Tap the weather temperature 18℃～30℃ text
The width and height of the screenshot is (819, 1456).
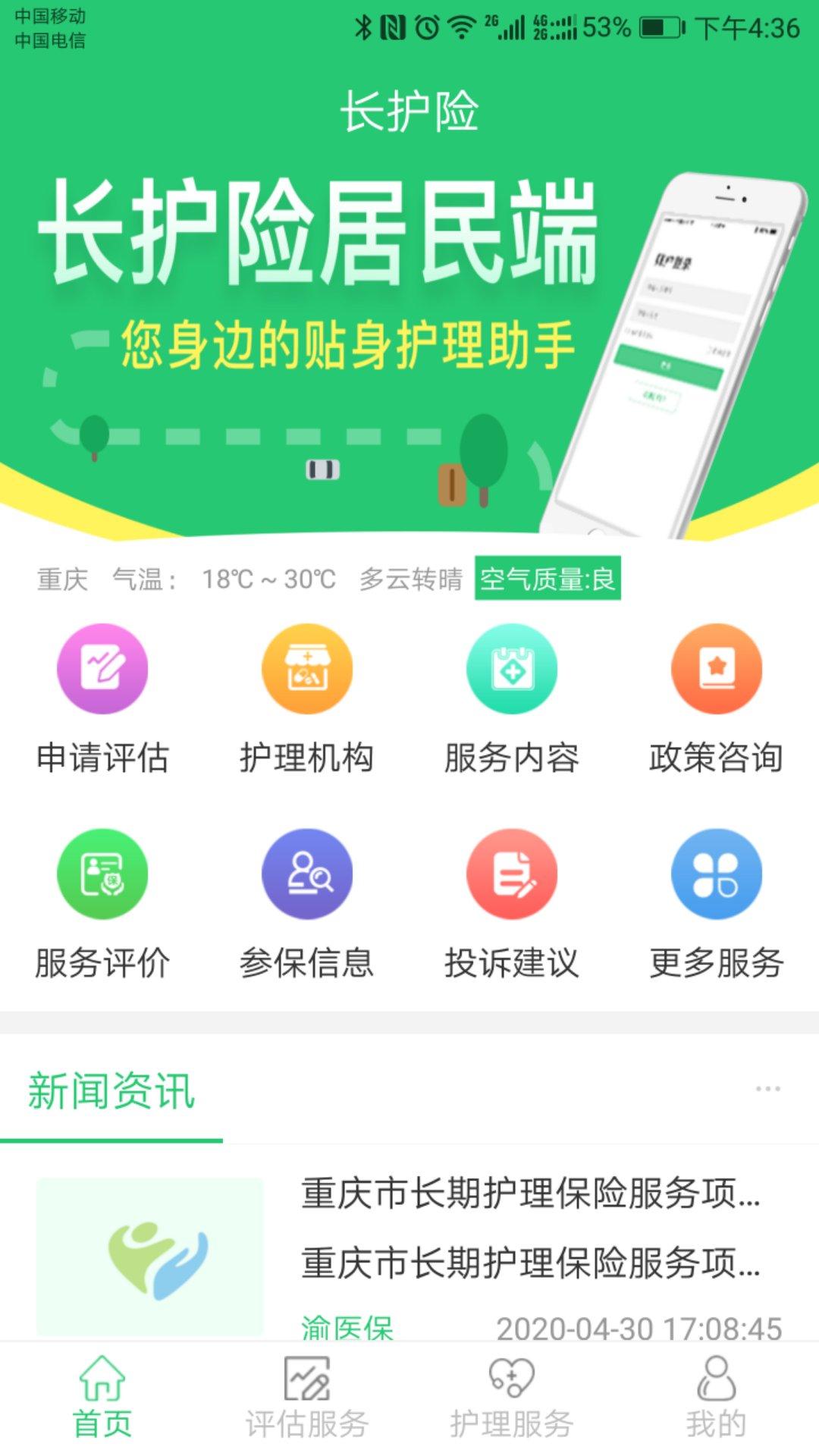tap(265, 579)
